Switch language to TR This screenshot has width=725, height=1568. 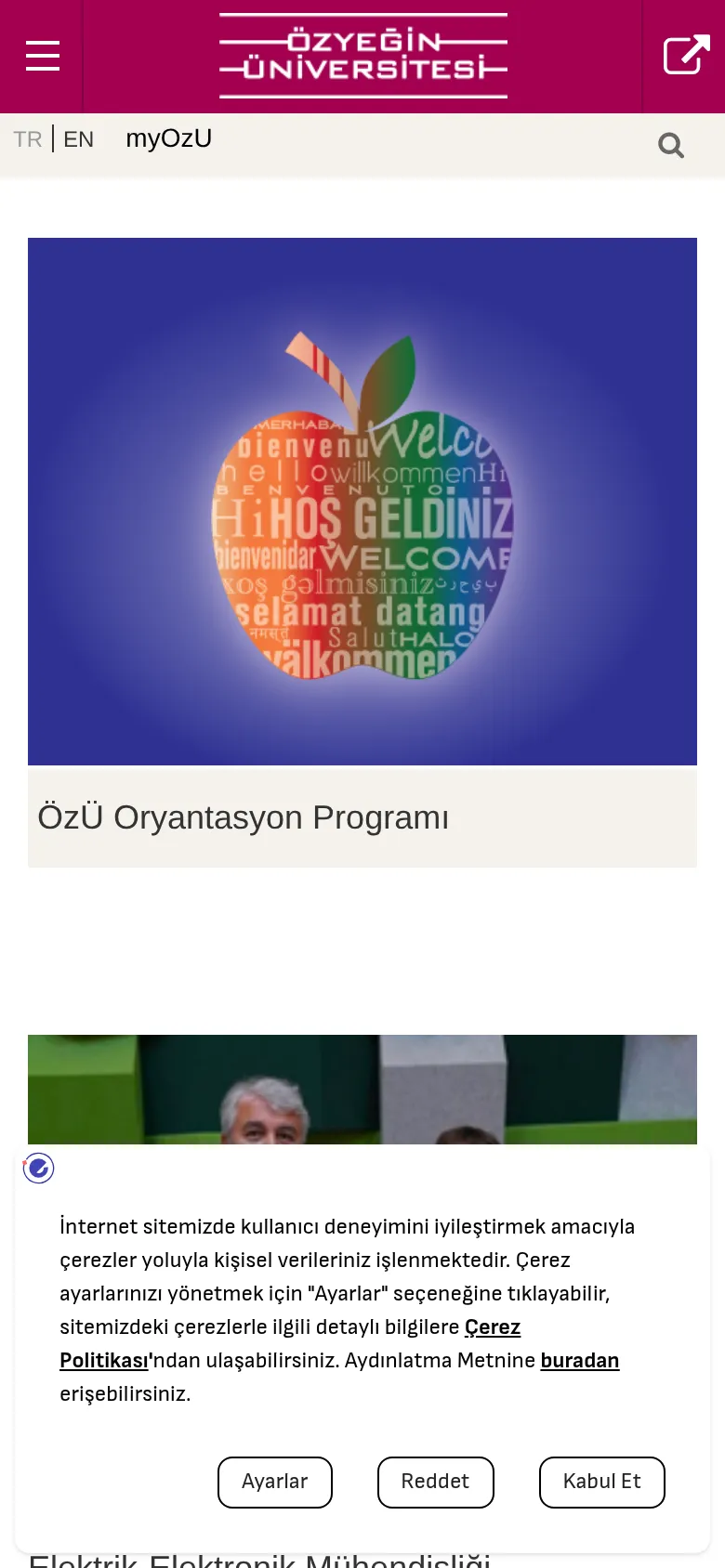pyautogui.click(x=28, y=139)
